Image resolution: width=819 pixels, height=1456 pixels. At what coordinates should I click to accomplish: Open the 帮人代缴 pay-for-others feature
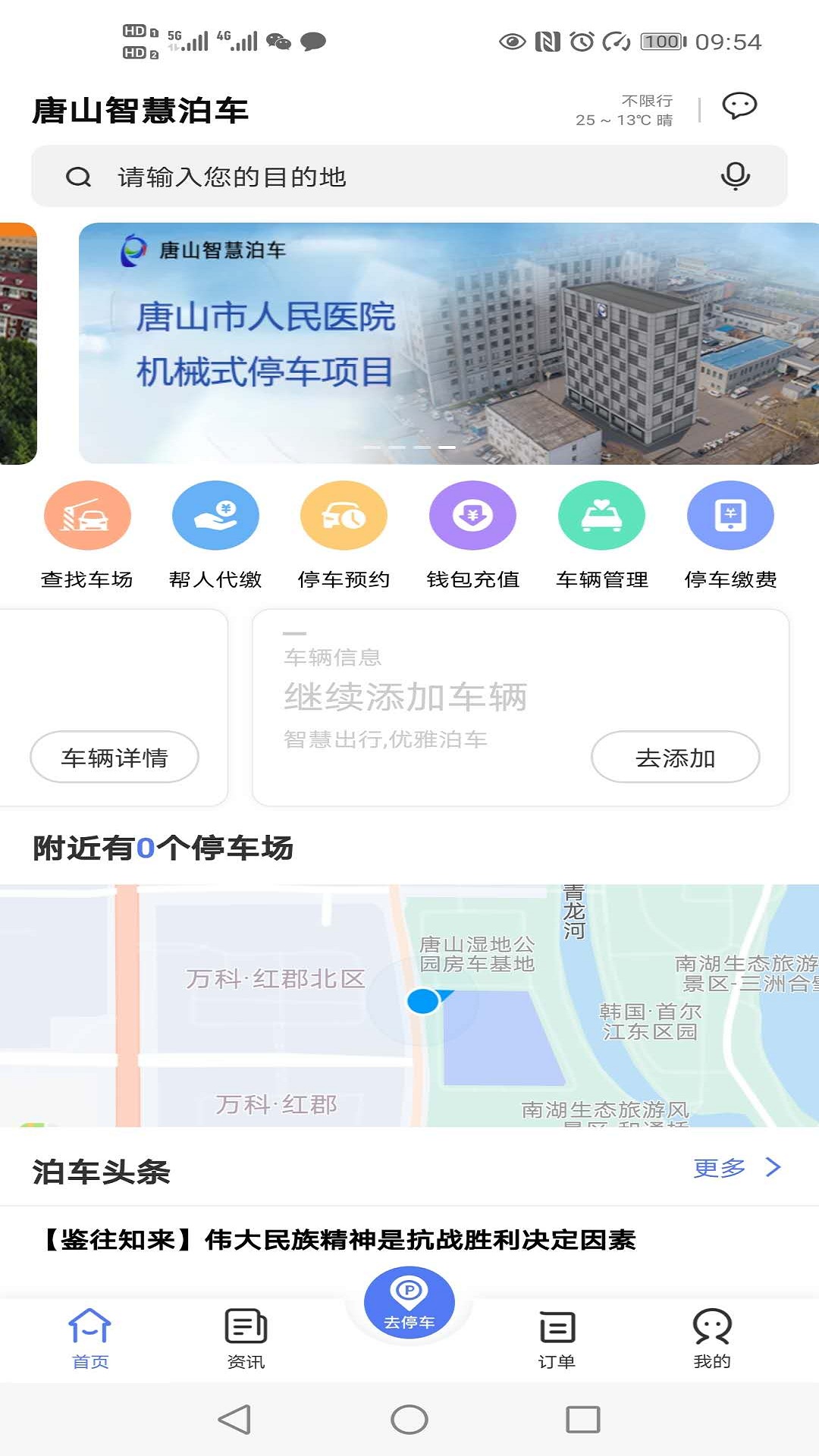[x=215, y=514]
